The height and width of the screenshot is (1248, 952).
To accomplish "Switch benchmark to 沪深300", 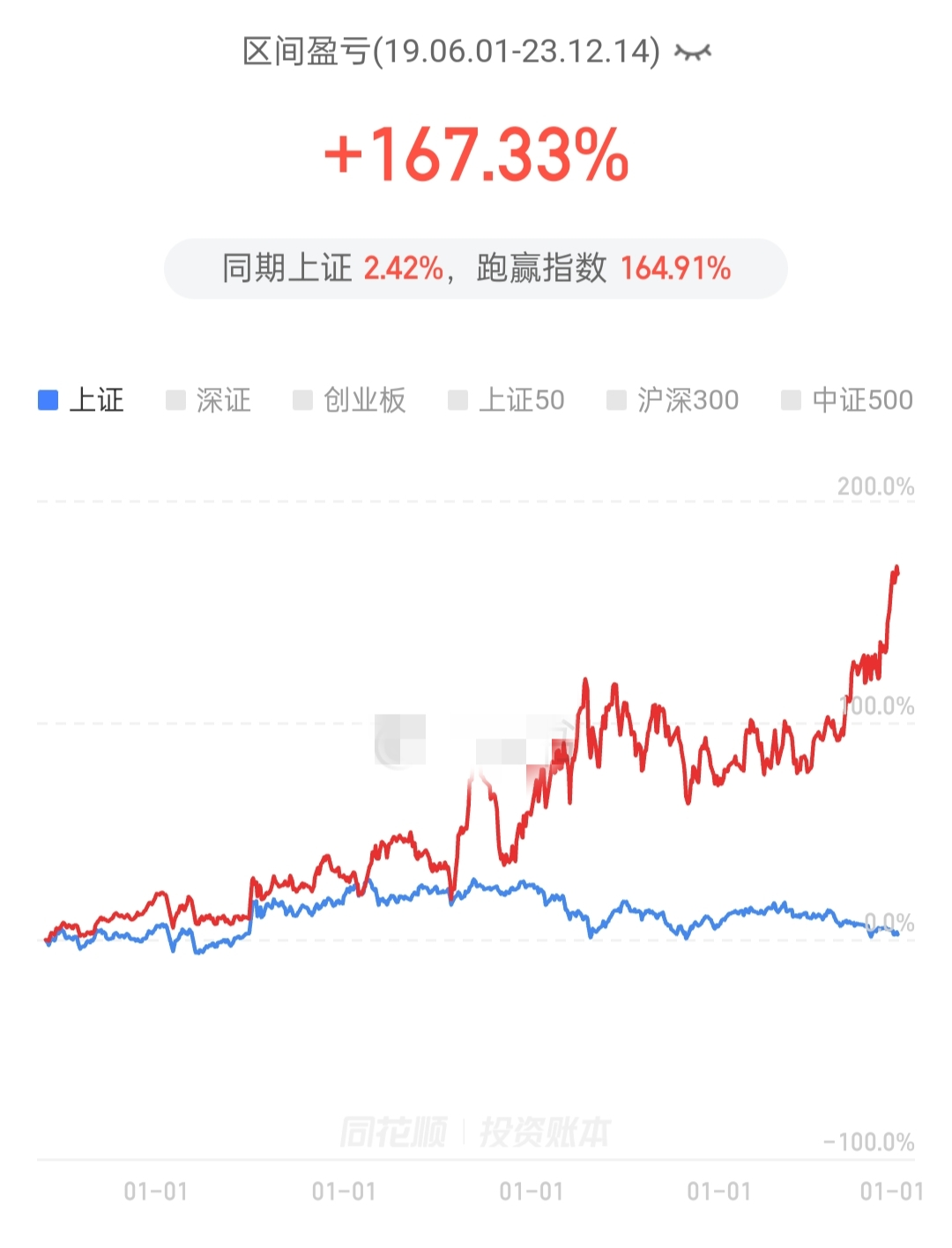I will point(673,400).
